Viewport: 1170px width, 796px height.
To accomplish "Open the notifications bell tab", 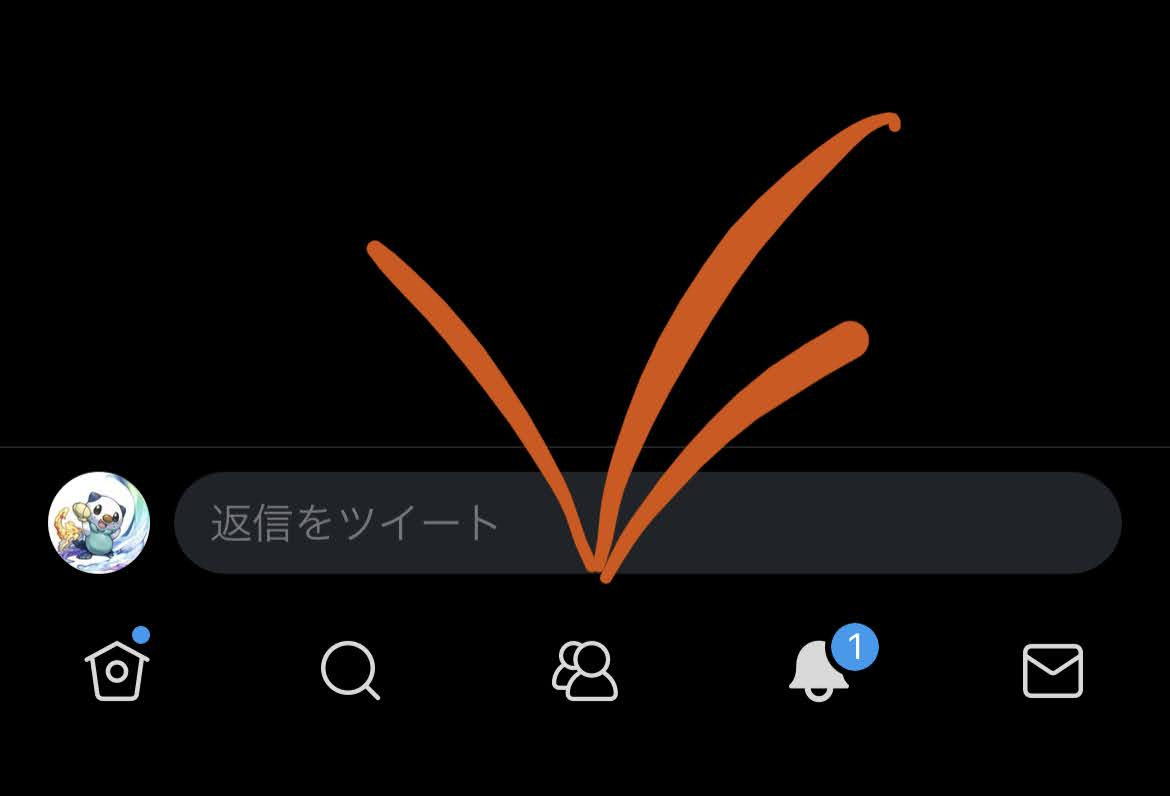I will tap(820, 668).
